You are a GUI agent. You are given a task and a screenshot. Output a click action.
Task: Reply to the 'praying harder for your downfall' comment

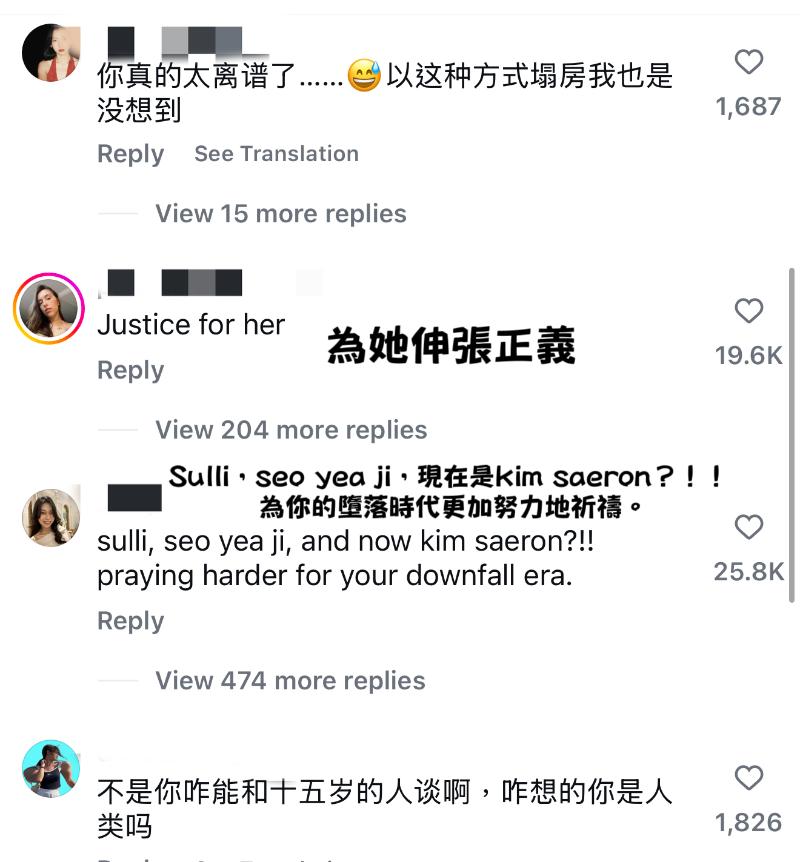[130, 621]
